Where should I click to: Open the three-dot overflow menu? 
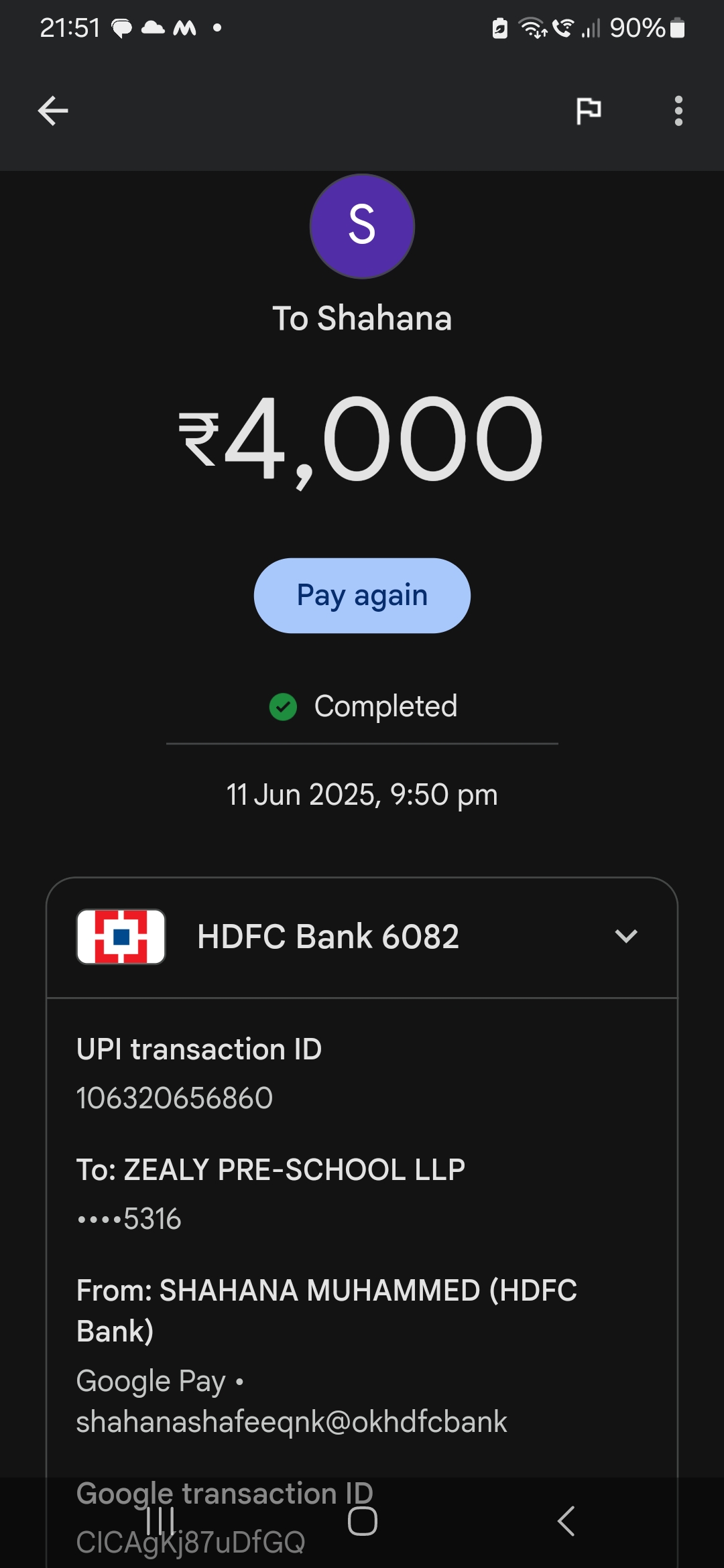point(678,111)
